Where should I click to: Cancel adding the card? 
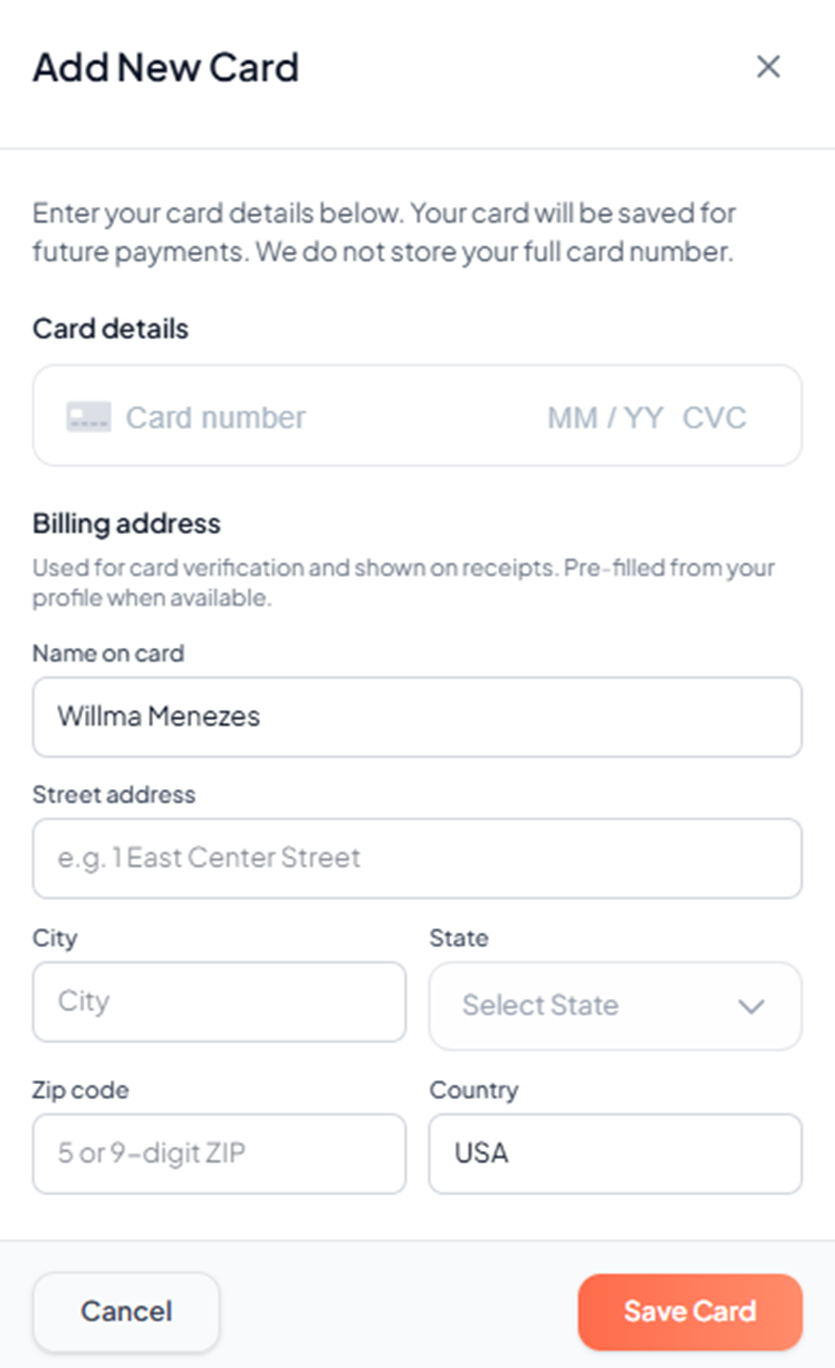(126, 1311)
